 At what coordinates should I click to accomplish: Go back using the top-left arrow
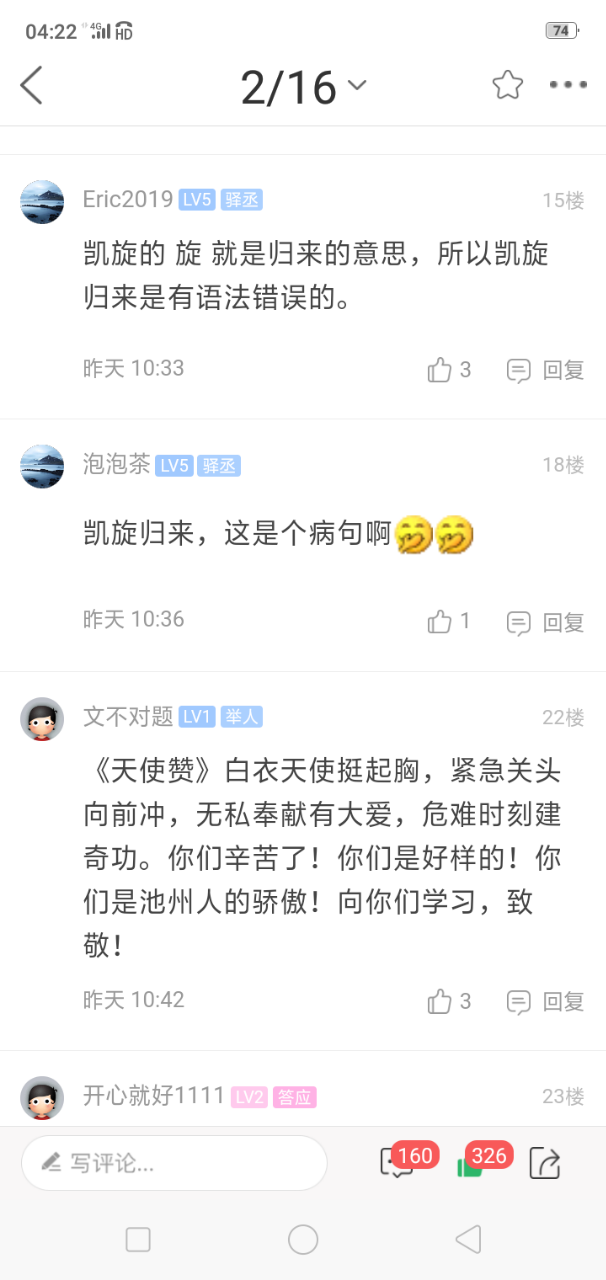click(x=32, y=86)
